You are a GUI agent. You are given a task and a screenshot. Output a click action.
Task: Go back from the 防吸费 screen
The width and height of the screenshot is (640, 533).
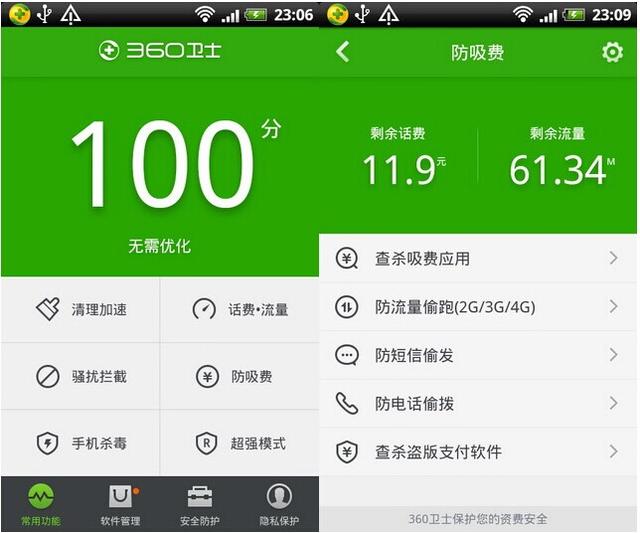click(x=343, y=52)
